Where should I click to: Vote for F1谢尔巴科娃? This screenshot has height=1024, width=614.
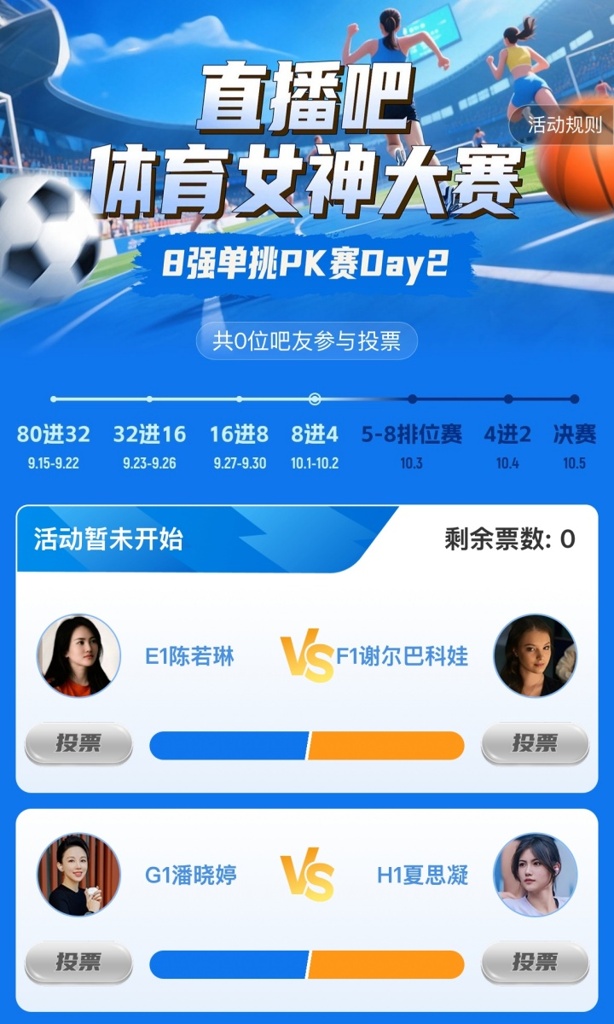pos(535,743)
